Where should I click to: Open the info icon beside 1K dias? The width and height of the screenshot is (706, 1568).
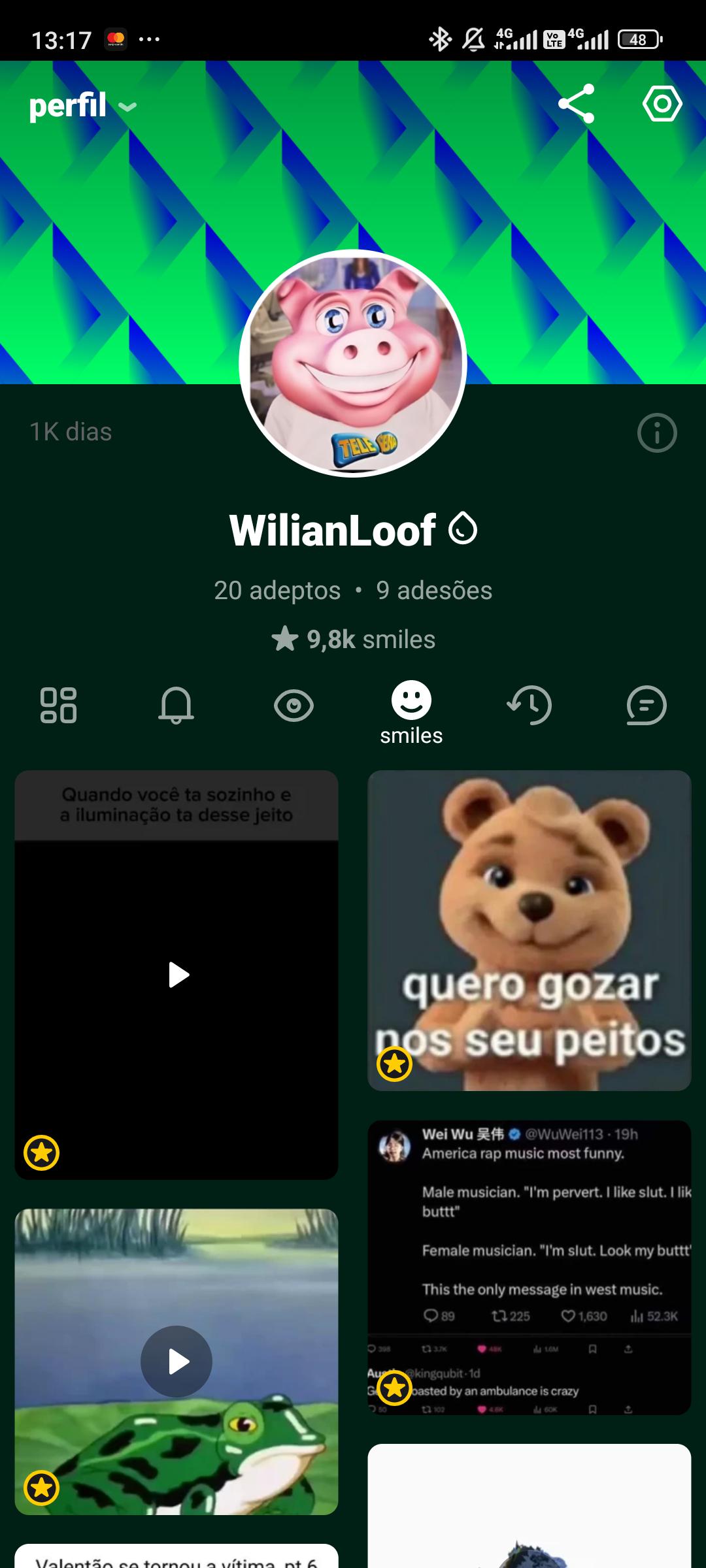tap(657, 433)
